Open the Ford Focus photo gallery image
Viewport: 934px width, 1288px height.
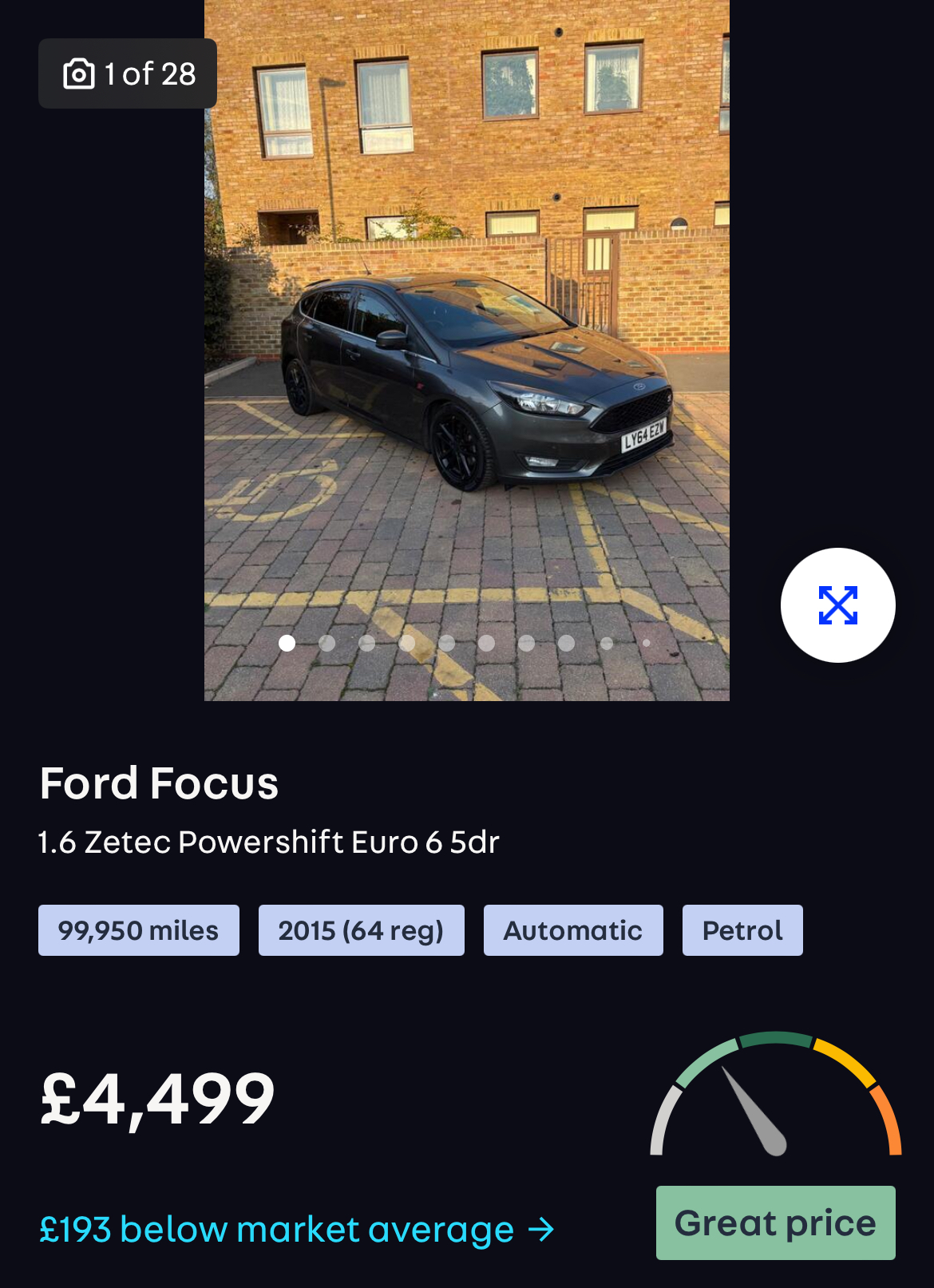pyautogui.click(x=466, y=351)
